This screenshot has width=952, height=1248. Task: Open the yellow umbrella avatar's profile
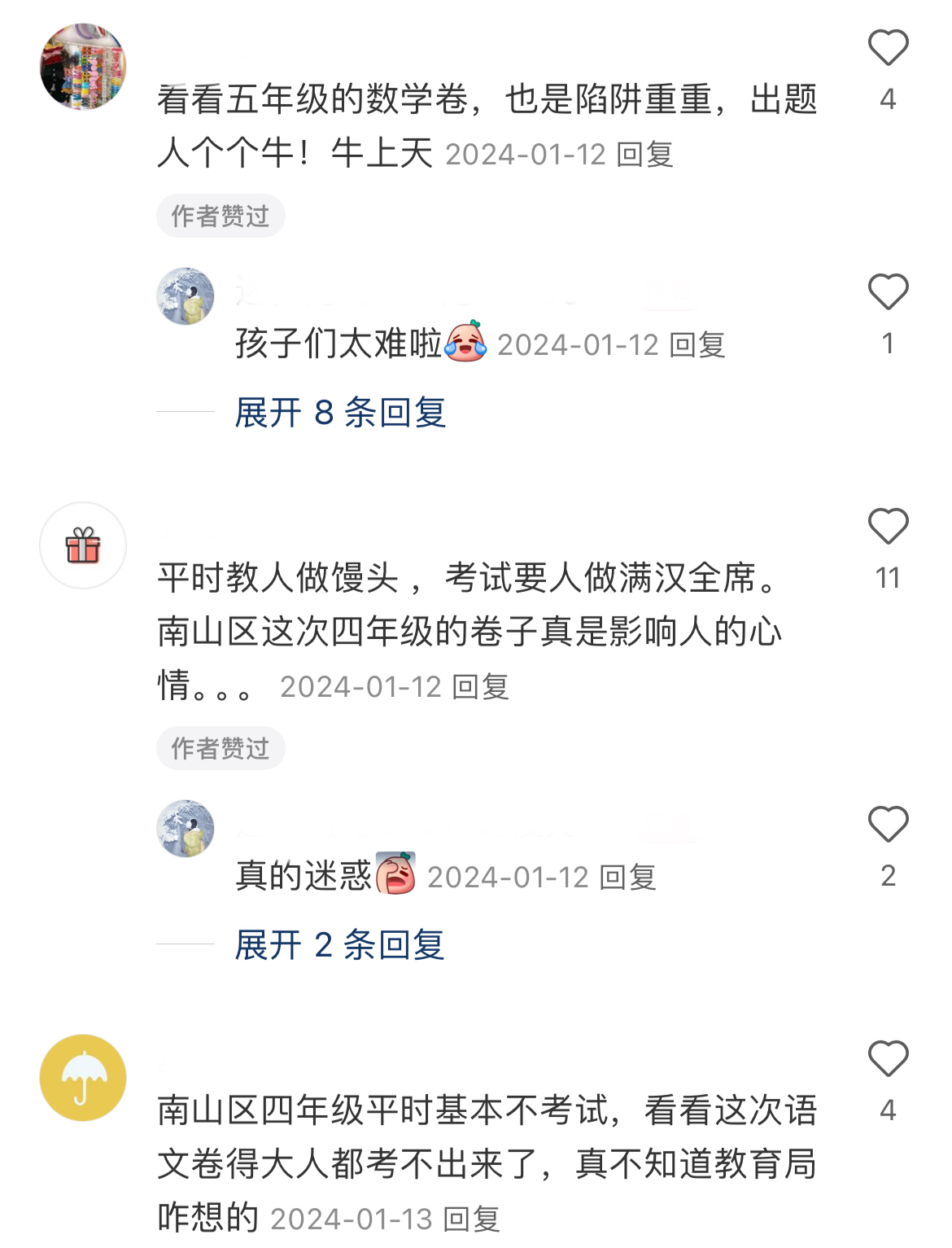(x=83, y=1078)
